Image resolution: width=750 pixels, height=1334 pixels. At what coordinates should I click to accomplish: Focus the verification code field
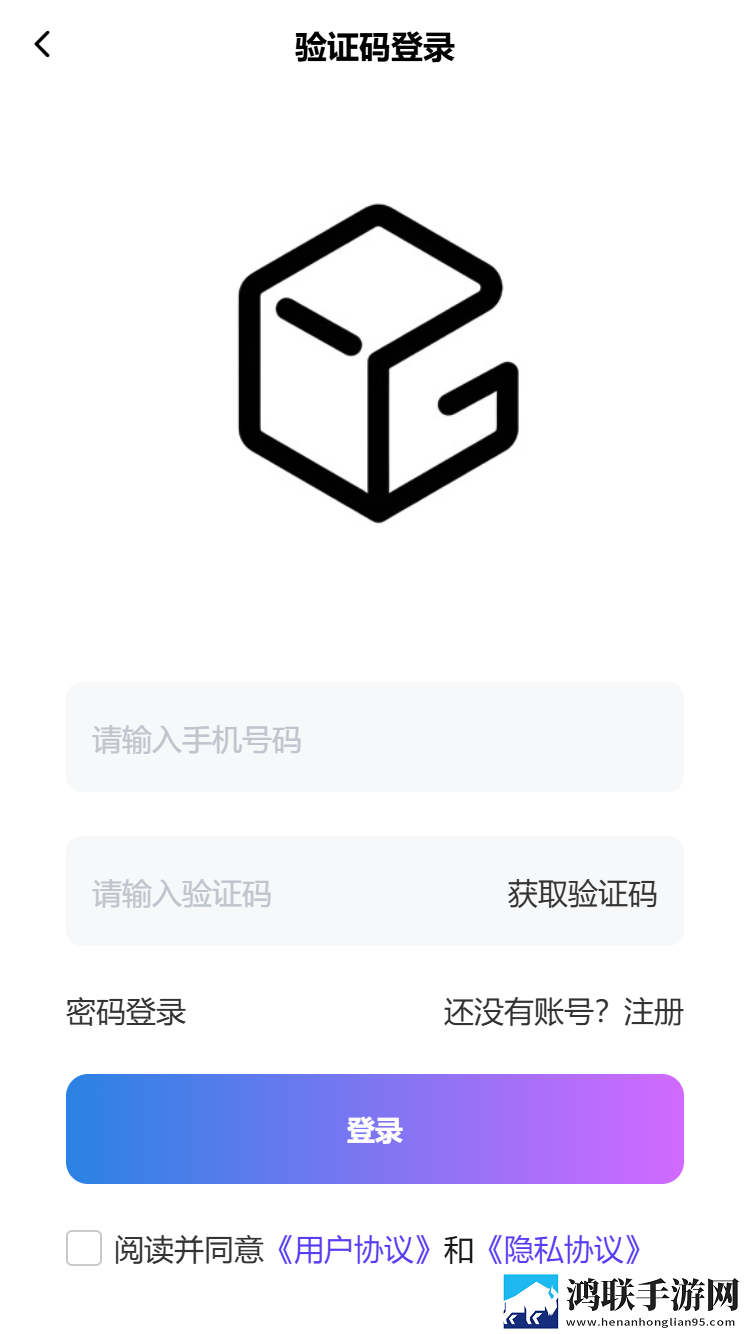[280, 891]
